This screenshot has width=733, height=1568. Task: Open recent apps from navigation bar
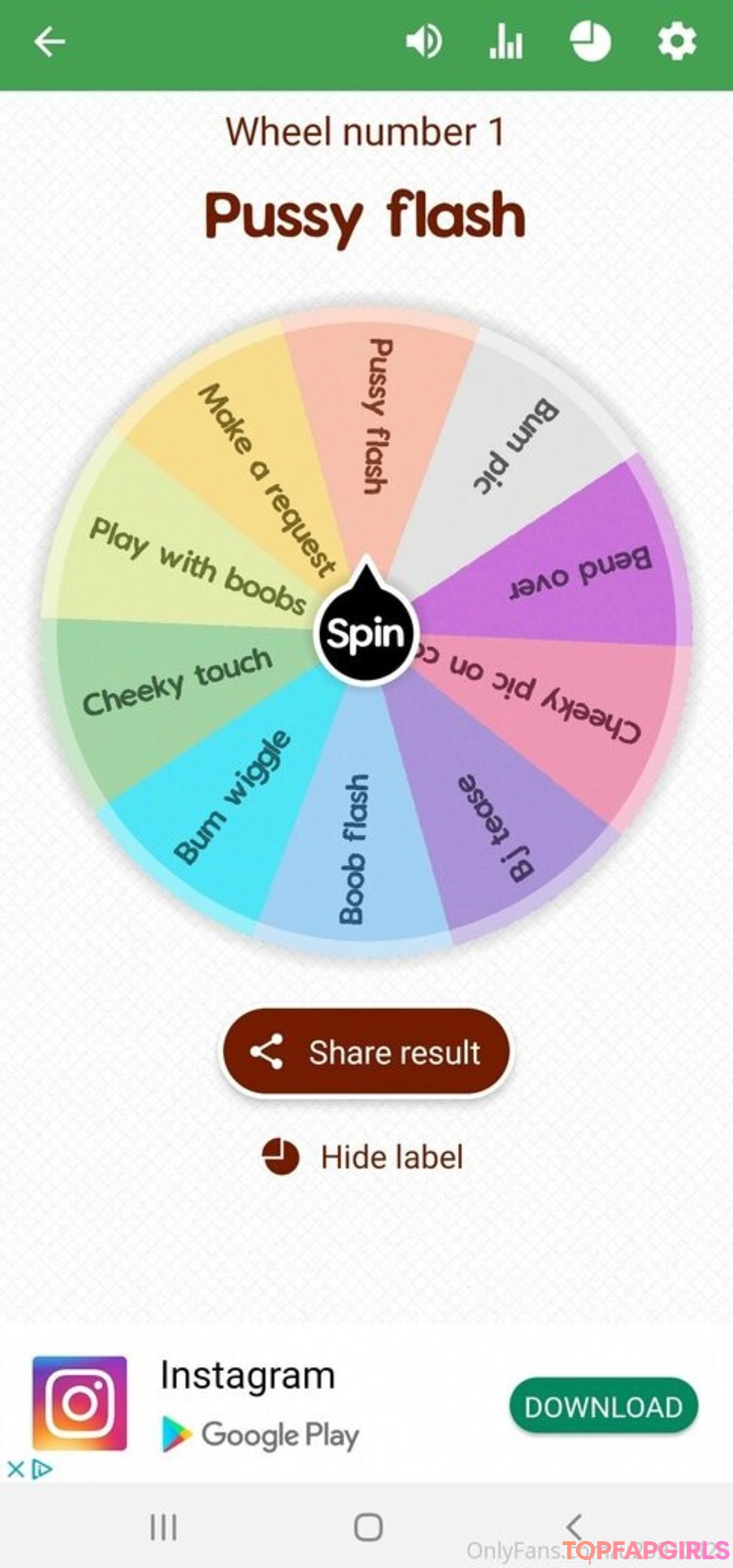[x=164, y=1527]
